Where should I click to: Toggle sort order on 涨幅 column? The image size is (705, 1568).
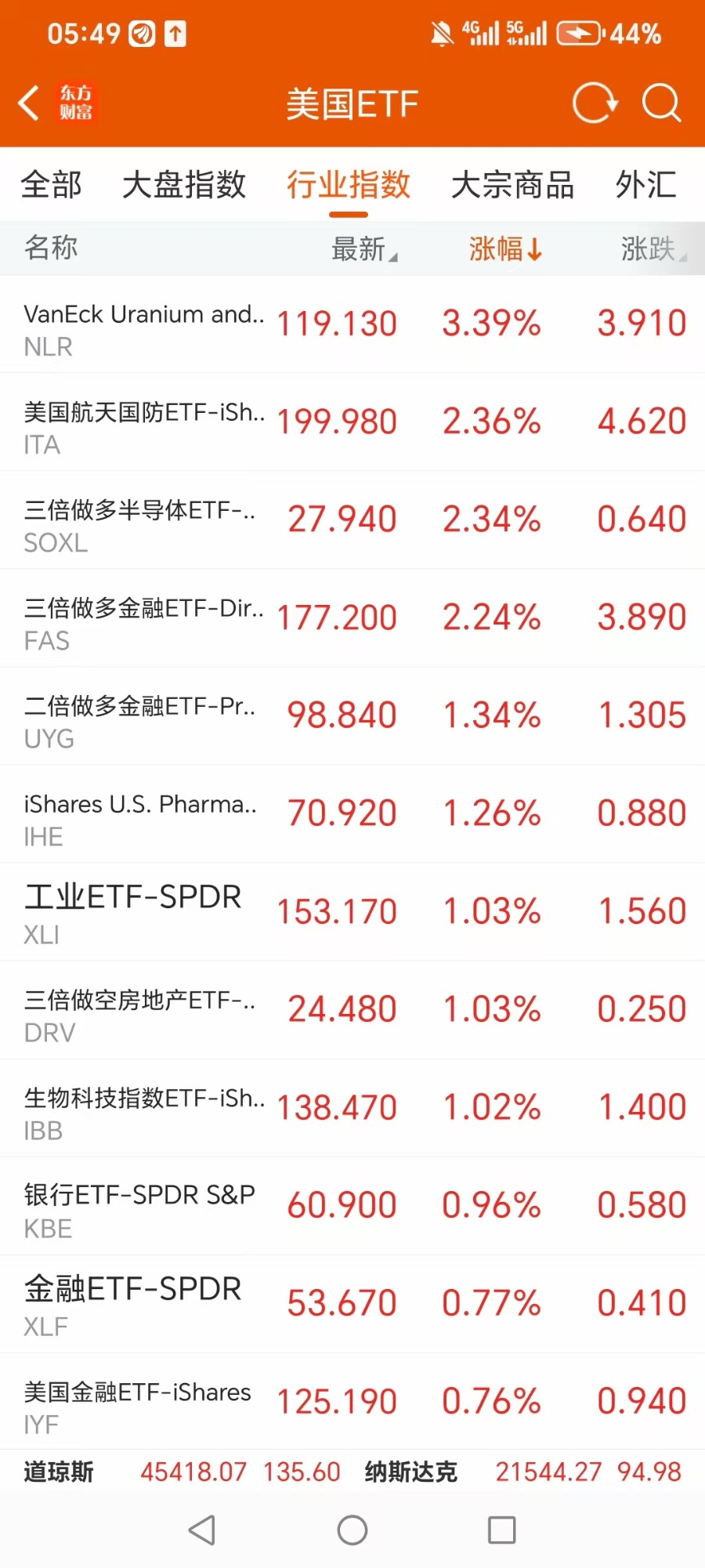[x=505, y=249]
